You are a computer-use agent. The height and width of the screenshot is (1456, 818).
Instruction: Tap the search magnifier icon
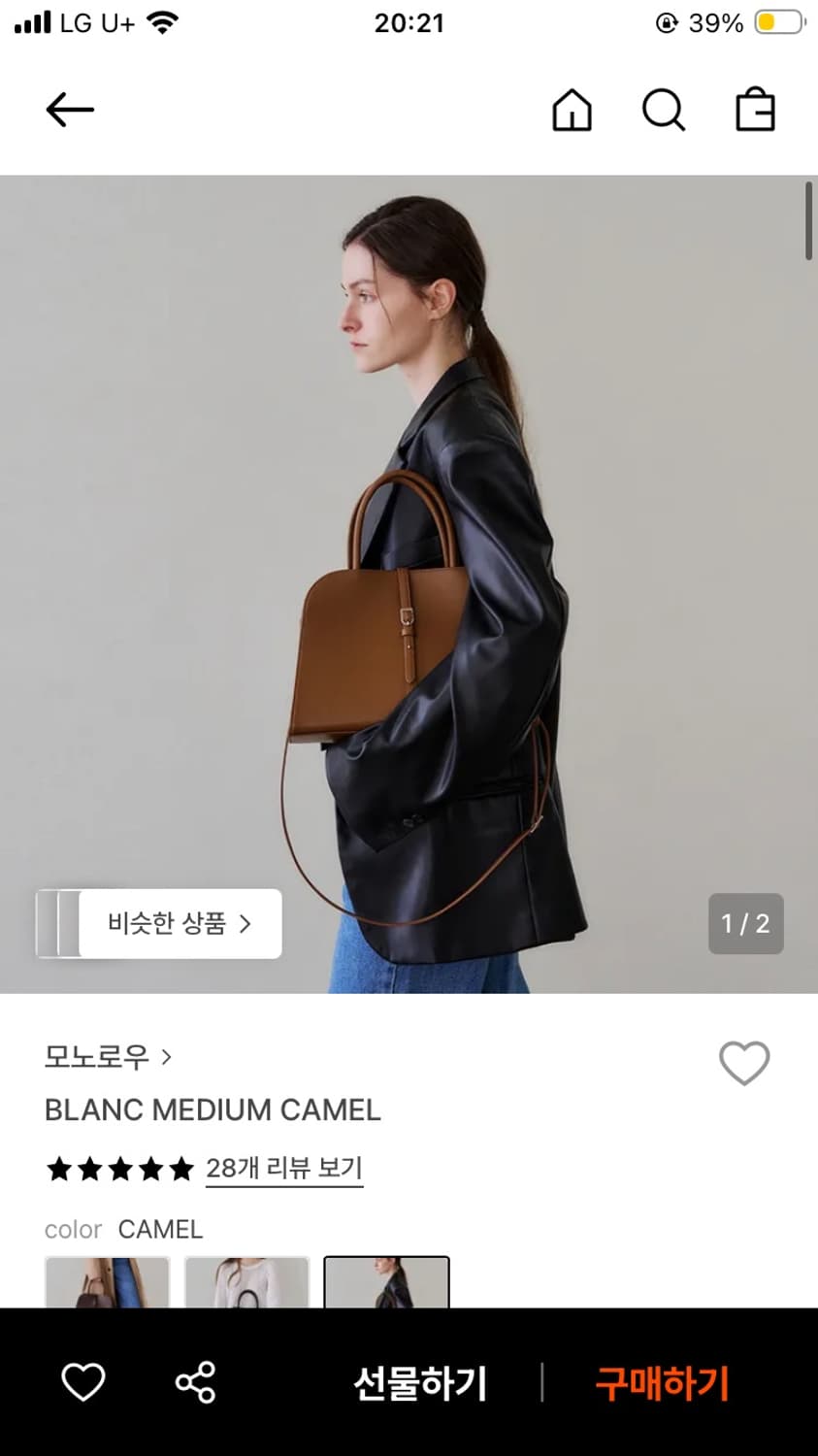664,110
